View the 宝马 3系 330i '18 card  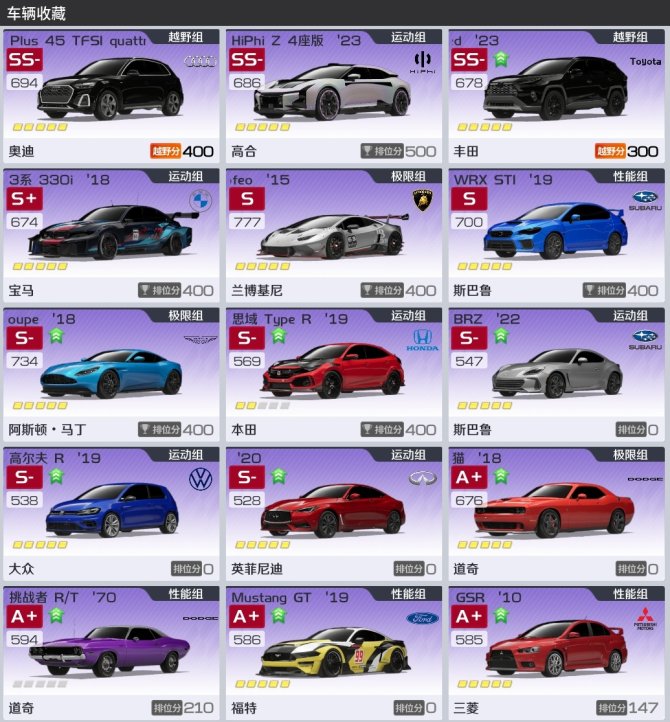click(111, 234)
